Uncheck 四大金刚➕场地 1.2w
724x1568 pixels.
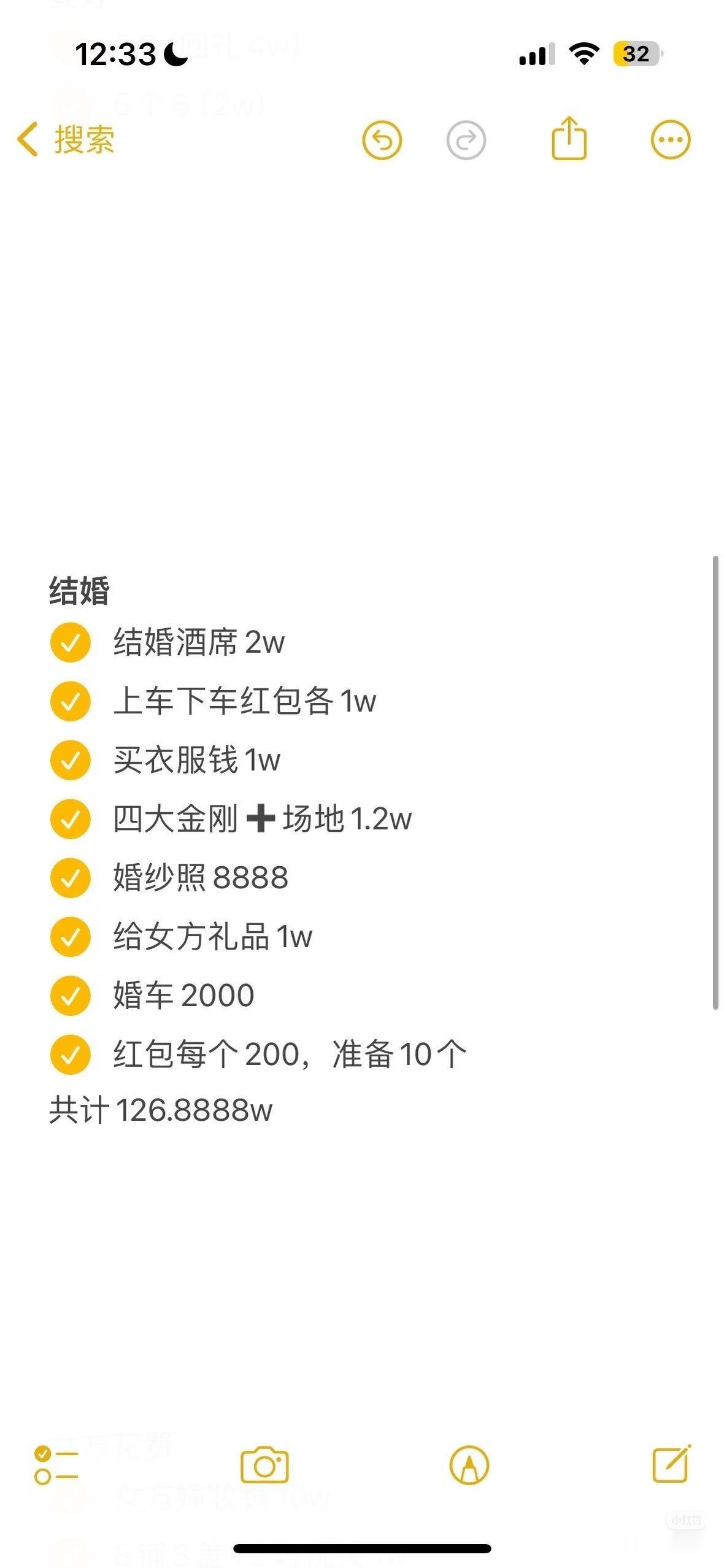click(71, 819)
